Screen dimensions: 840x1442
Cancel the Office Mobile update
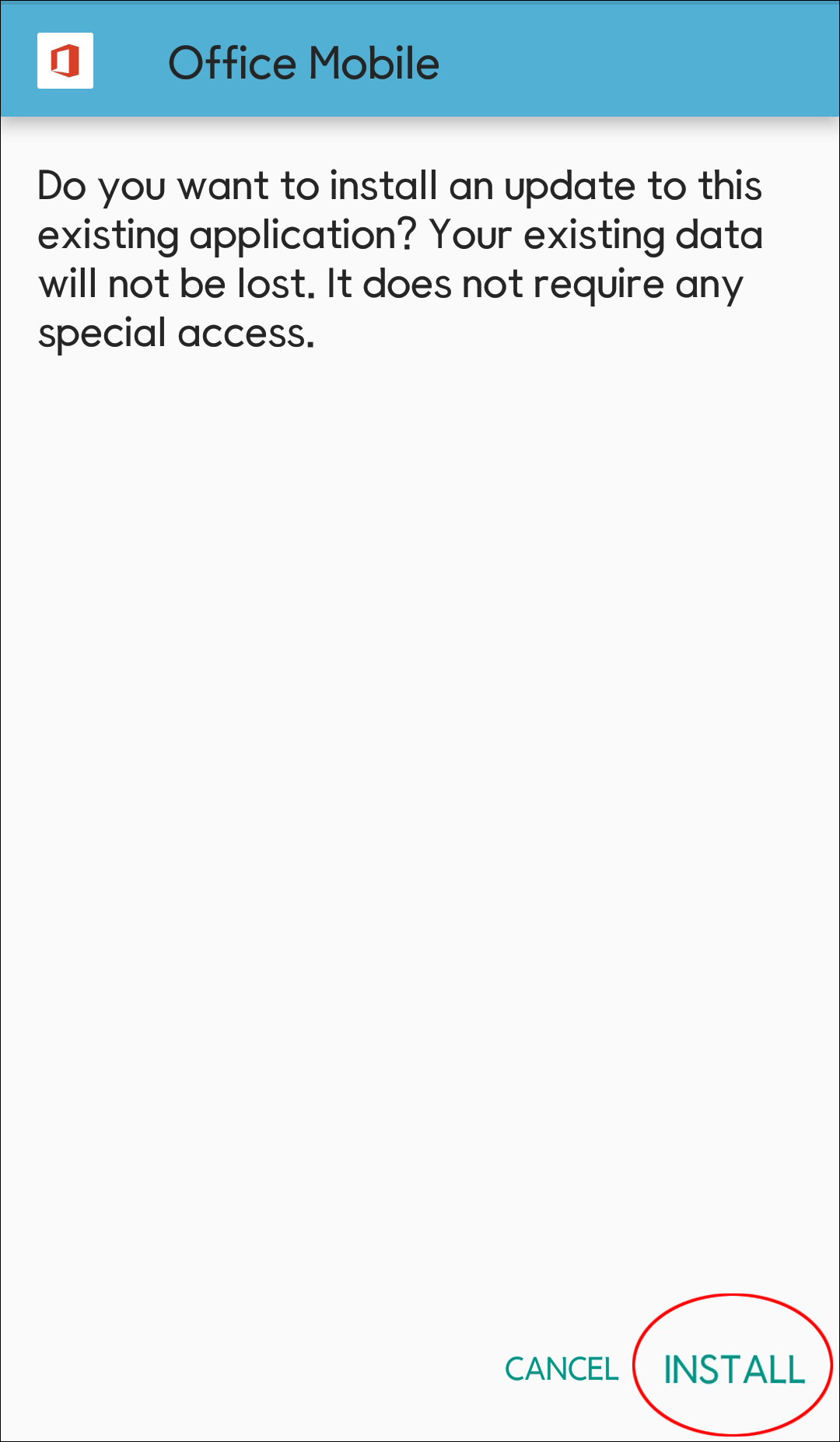click(x=562, y=1370)
